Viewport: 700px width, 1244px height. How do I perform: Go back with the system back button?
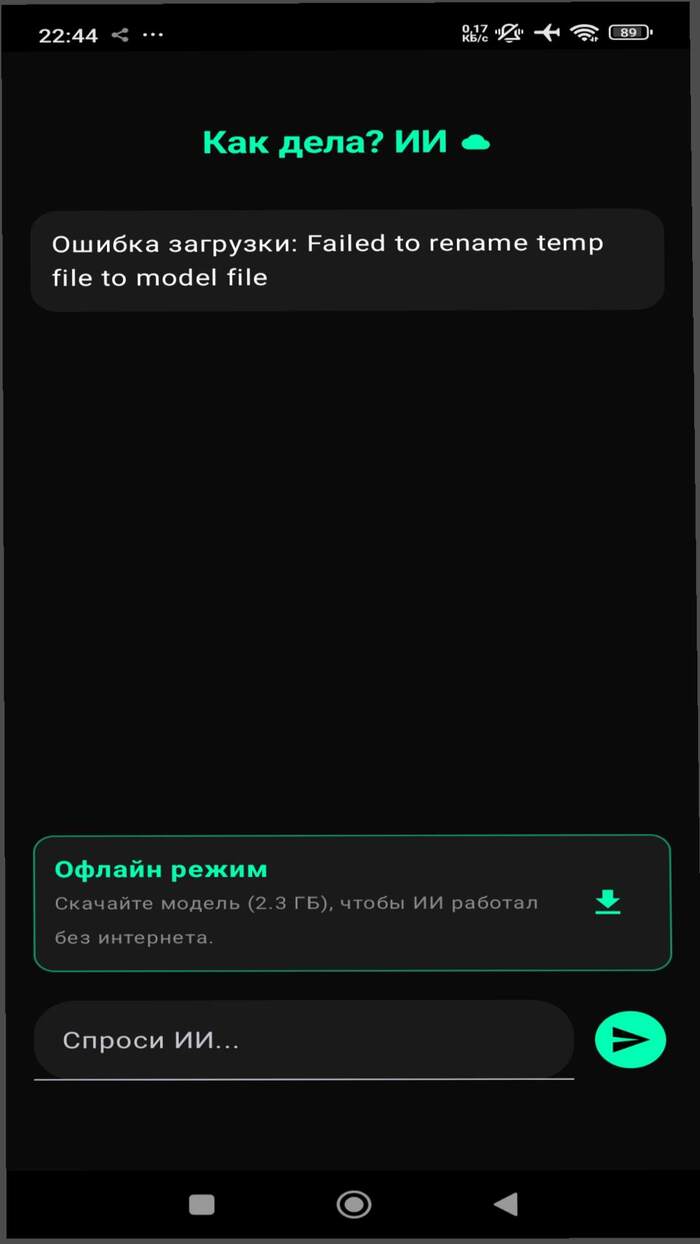pyautogui.click(x=506, y=1204)
